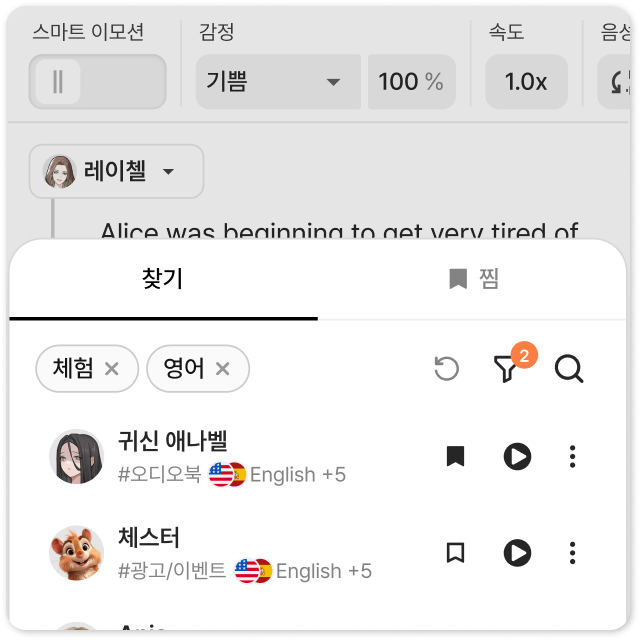Switch to the 찾기 tab

[x=163, y=279]
